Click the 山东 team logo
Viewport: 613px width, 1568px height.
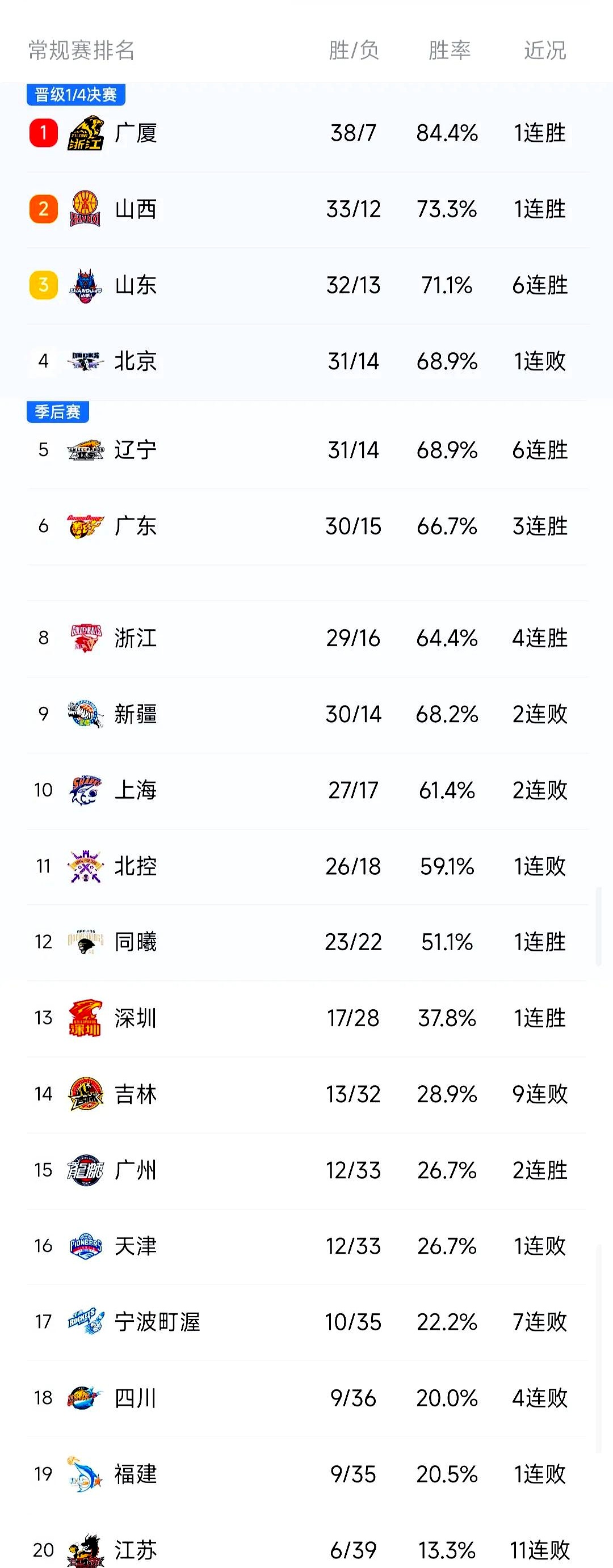click(85, 285)
